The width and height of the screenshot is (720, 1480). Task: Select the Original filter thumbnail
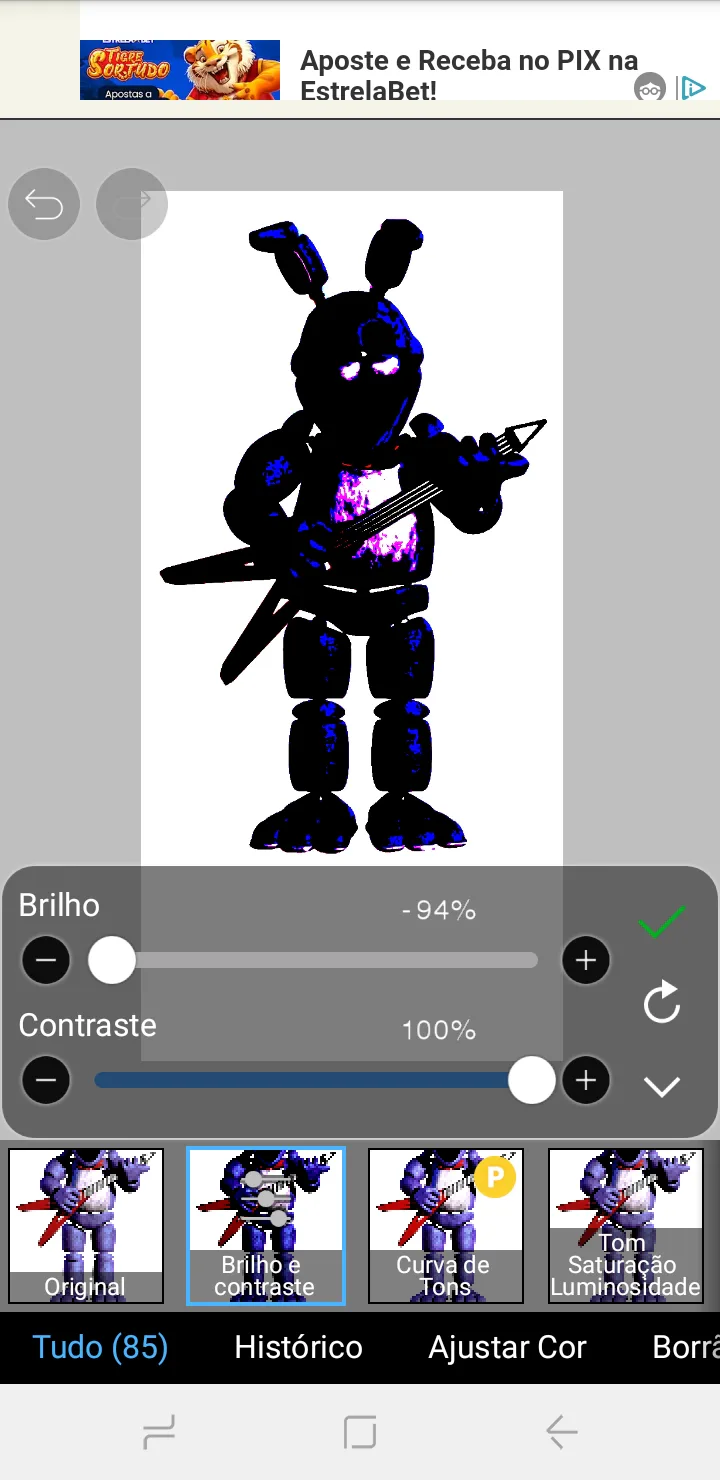86,1226
